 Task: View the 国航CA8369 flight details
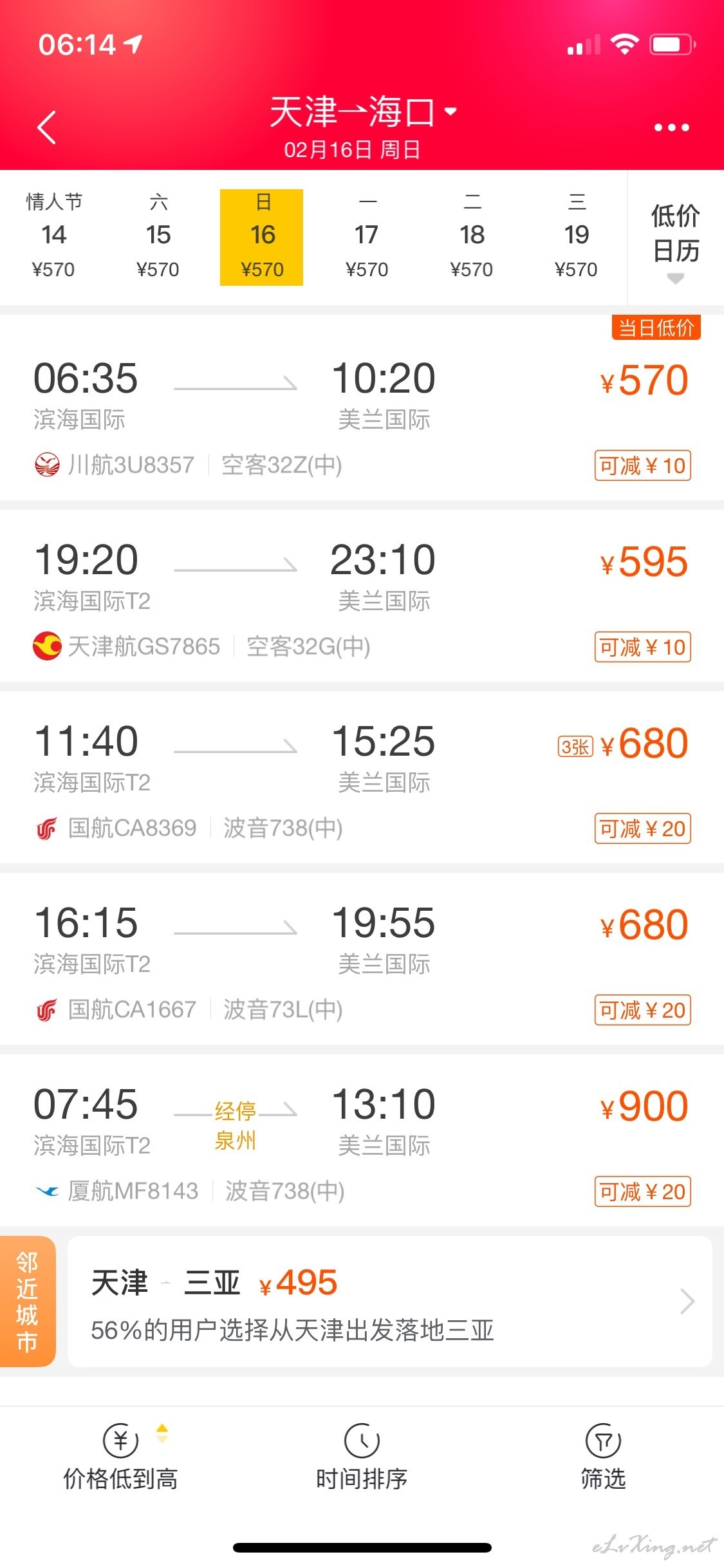[x=362, y=777]
